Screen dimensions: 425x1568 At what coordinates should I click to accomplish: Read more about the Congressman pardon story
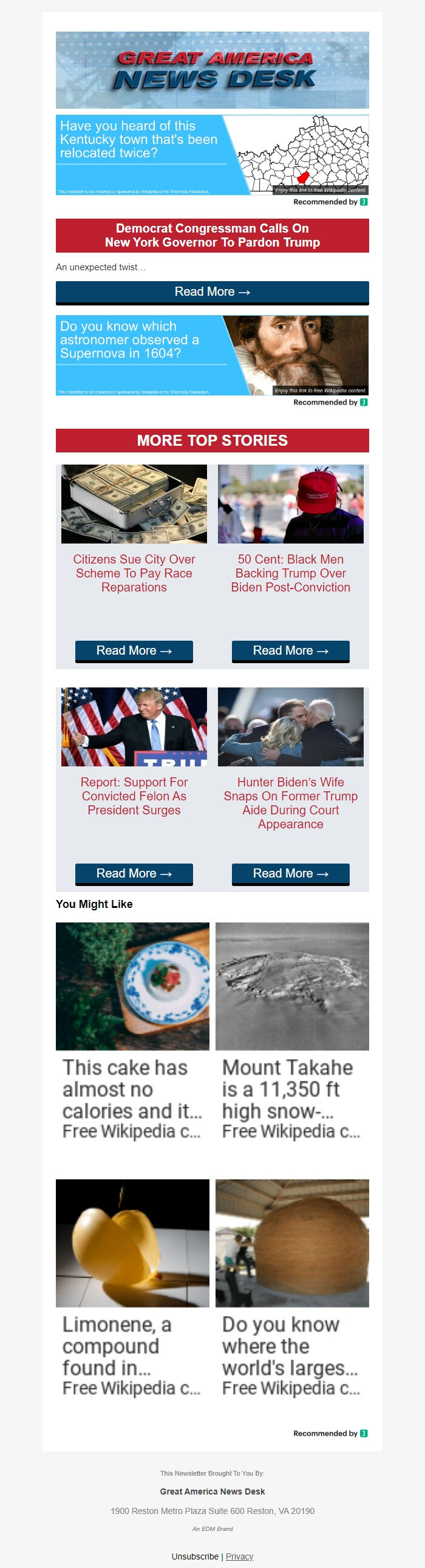(212, 292)
